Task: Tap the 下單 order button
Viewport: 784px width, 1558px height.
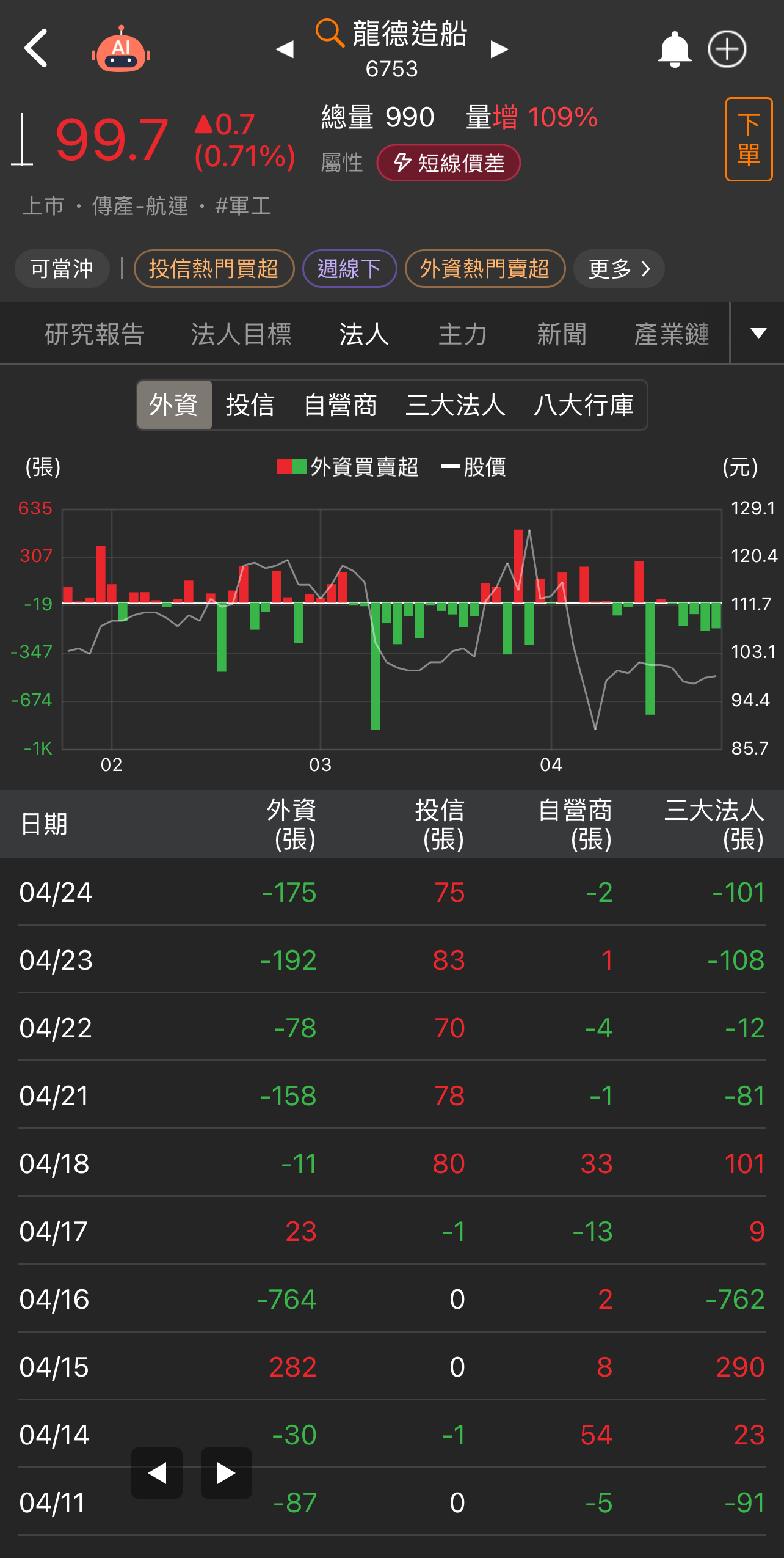Action: (x=749, y=139)
